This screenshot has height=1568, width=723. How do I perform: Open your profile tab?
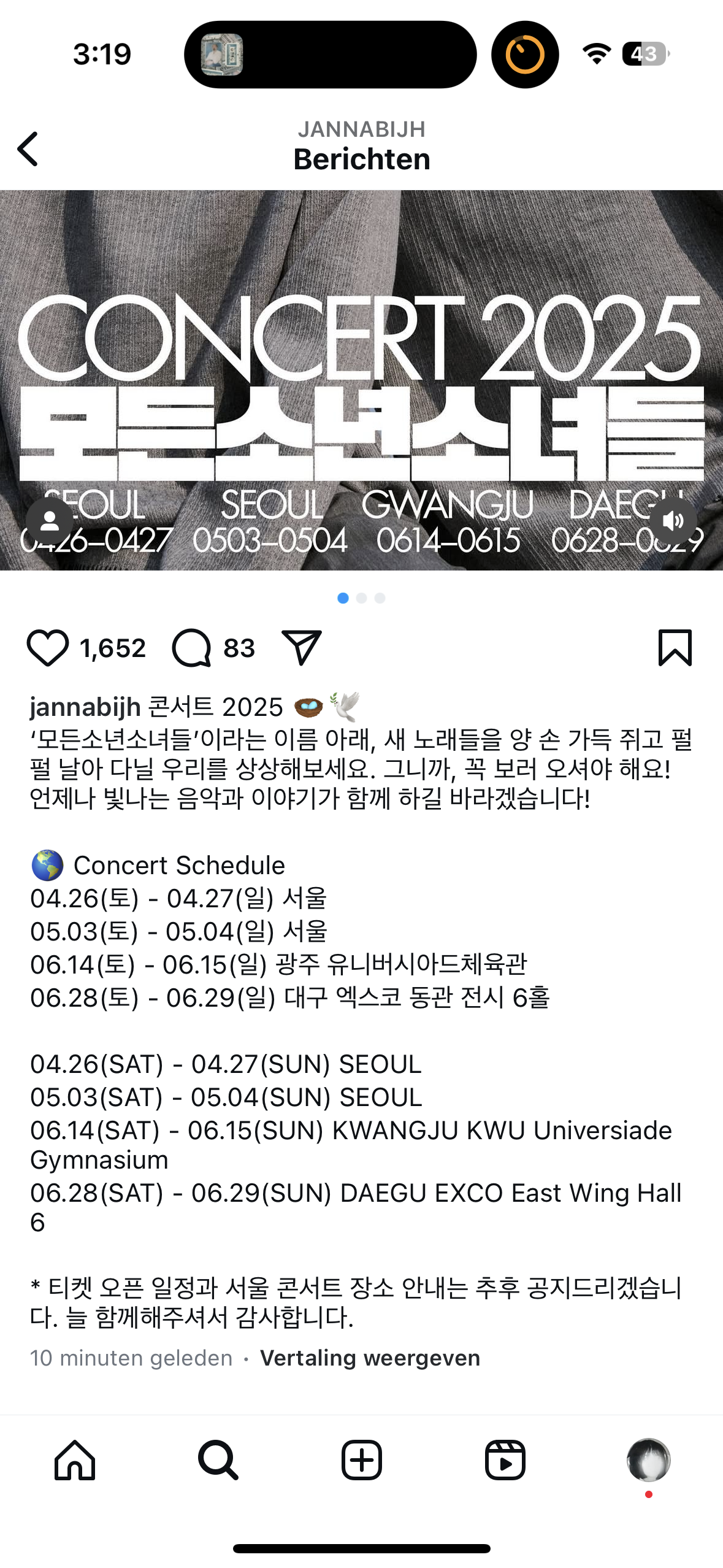[x=648, y=1460]
